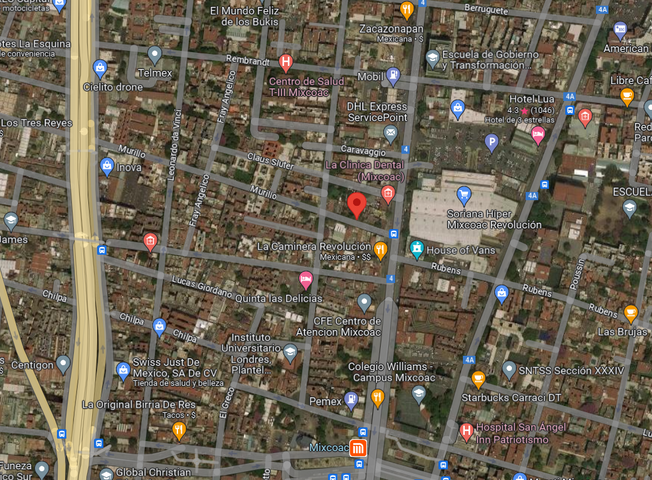Open Colegio Williams Campus Mixcoac marker
652x480 pixels.
pos(419,394)
